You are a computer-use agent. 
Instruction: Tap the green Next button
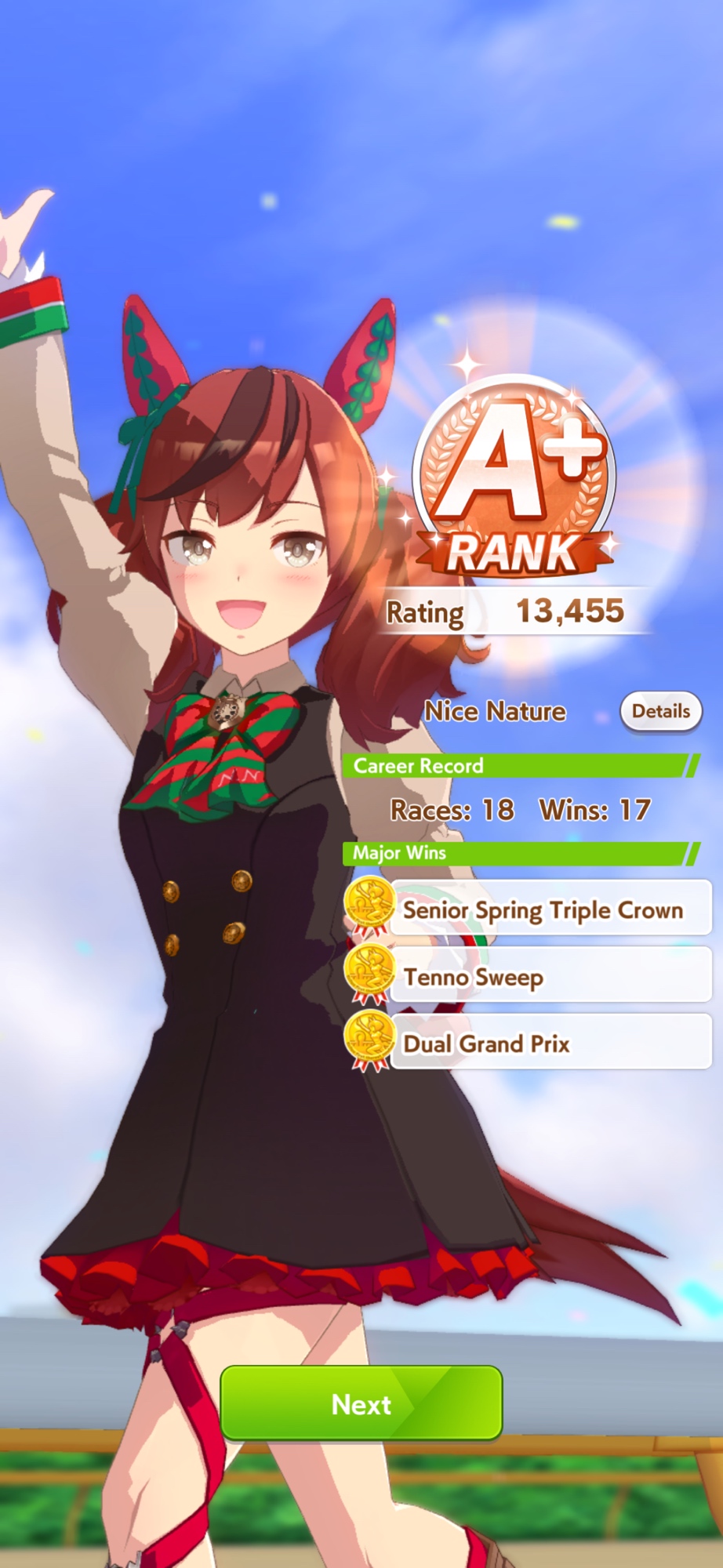click(361, 1403)
